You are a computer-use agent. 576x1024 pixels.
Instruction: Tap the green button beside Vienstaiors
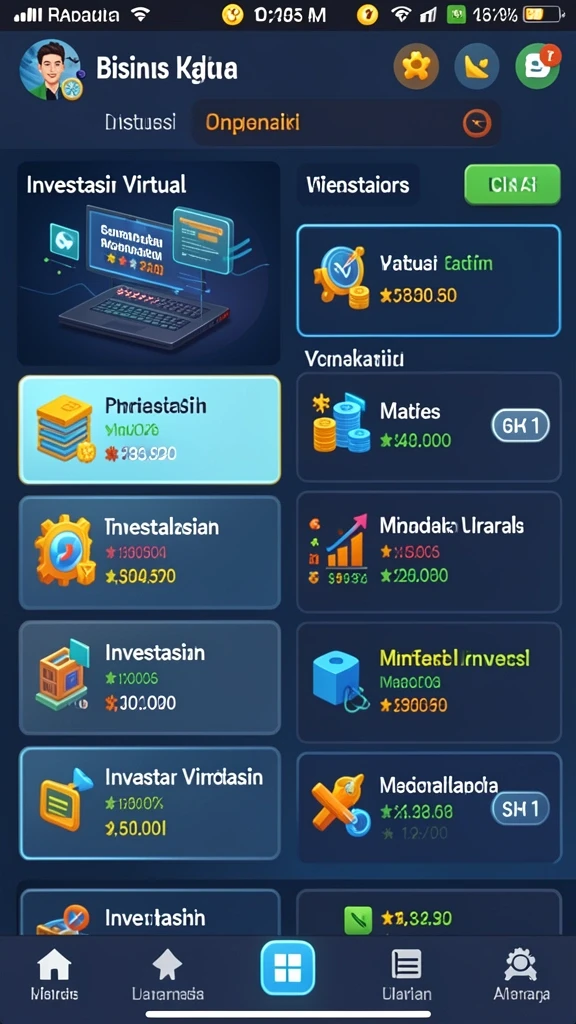coord(512,185)
